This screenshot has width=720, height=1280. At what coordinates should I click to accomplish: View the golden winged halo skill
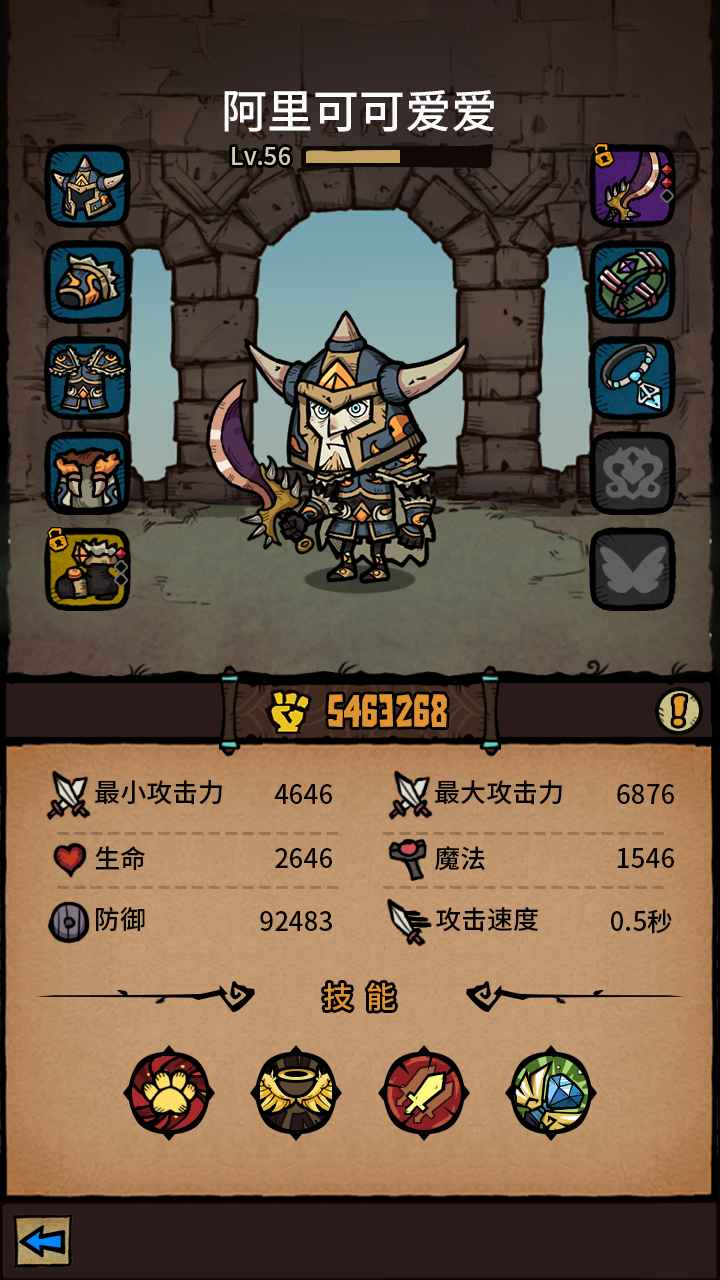(297, 1092)
